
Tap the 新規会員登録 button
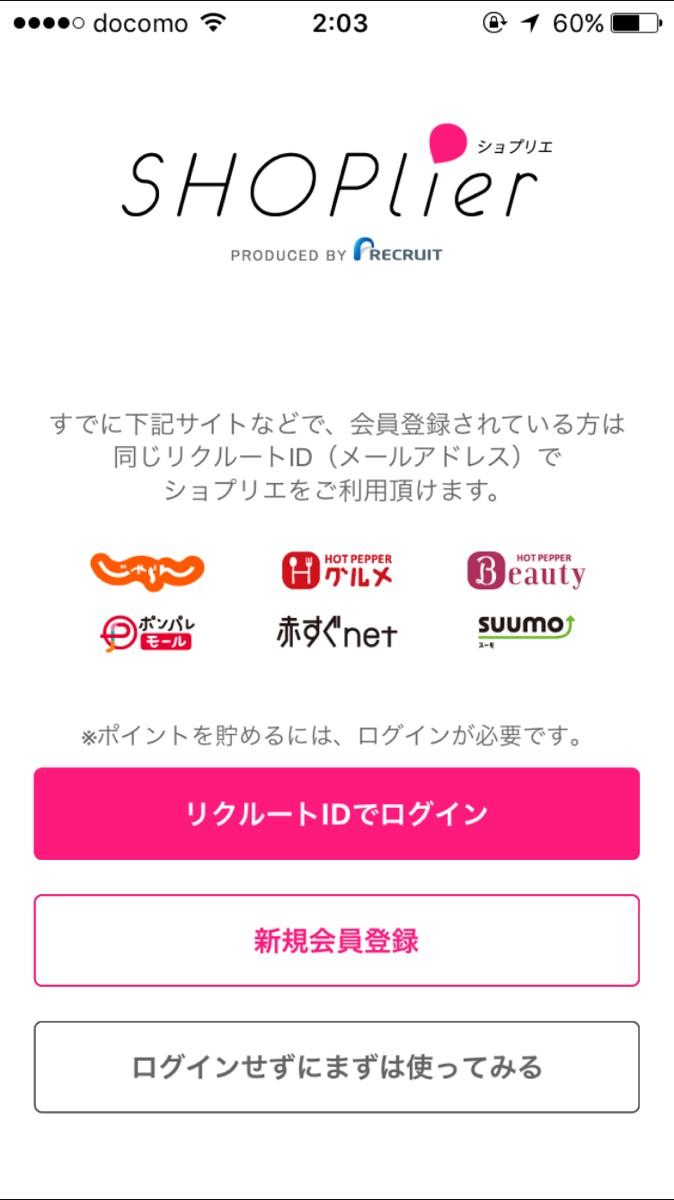(336, 940)
